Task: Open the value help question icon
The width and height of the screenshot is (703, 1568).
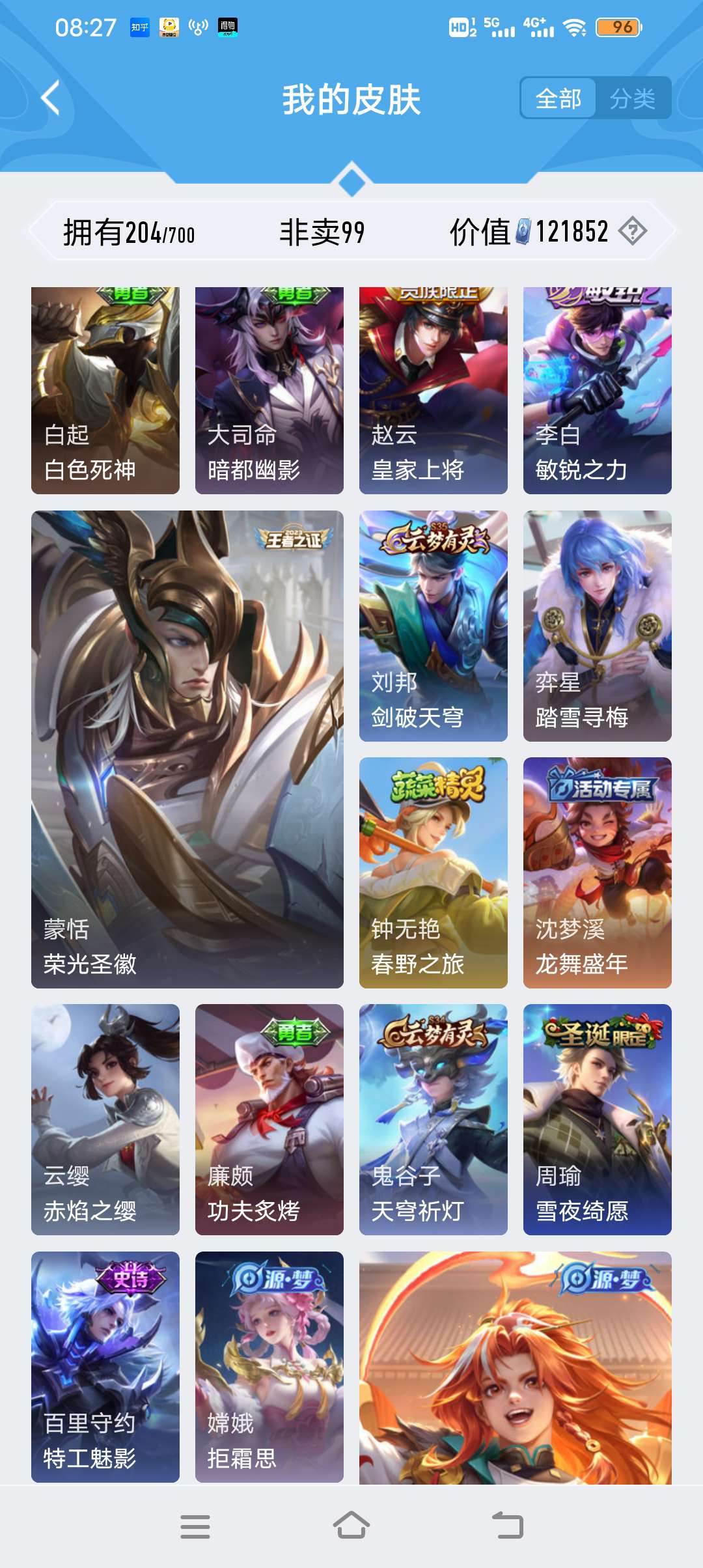Action: [x=632, y=231]
